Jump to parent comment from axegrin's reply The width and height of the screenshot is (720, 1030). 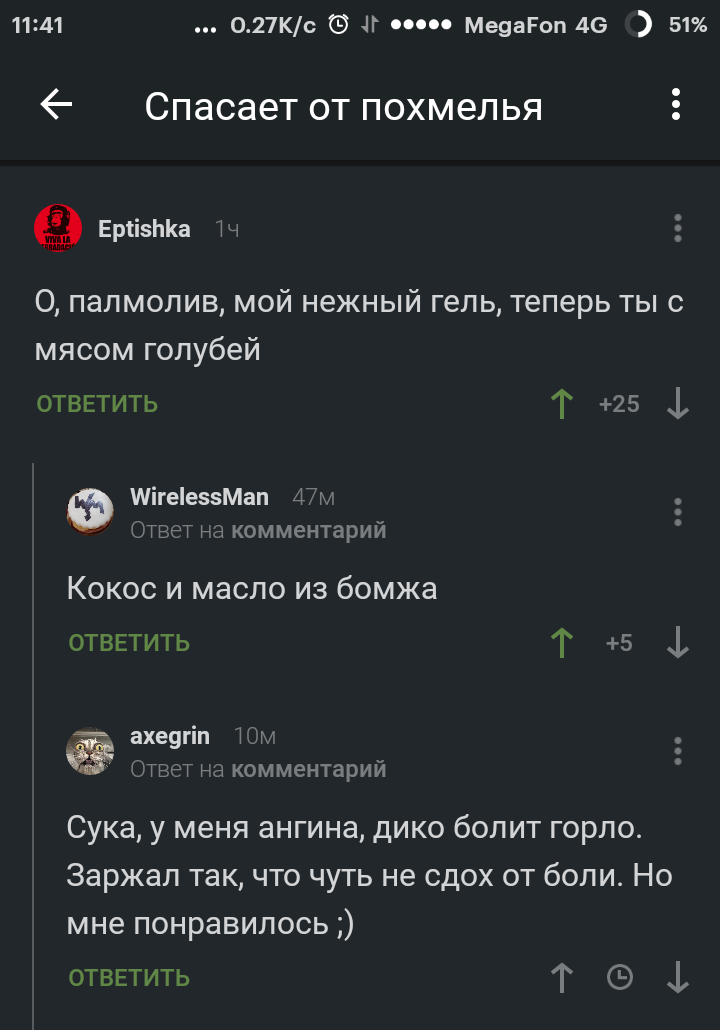307,769
